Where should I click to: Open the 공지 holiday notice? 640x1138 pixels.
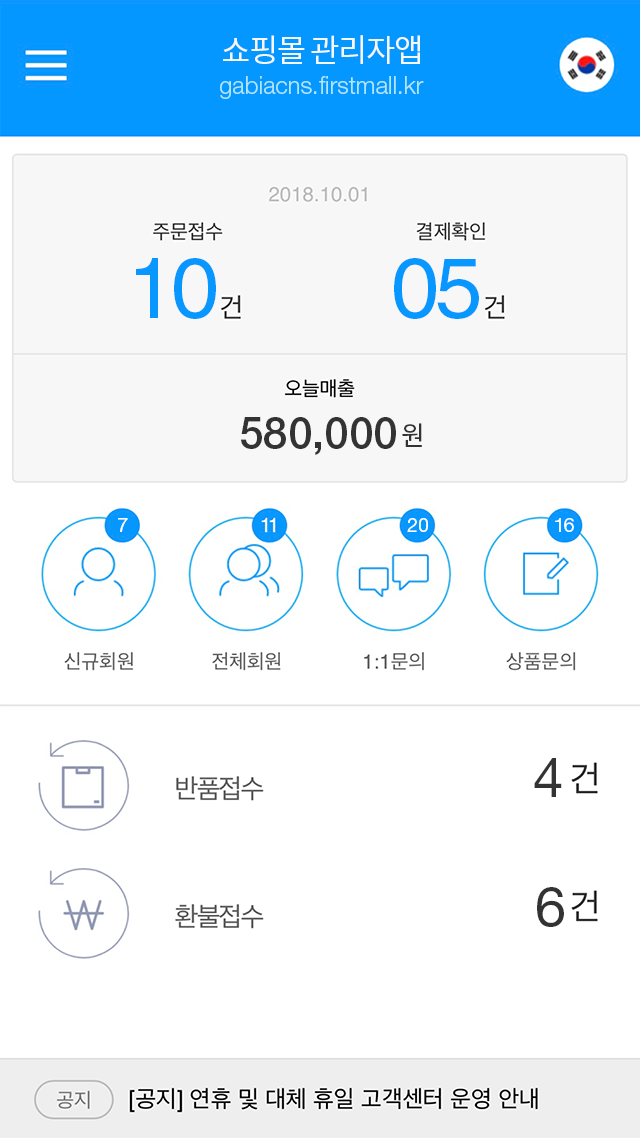(334, 1099)
